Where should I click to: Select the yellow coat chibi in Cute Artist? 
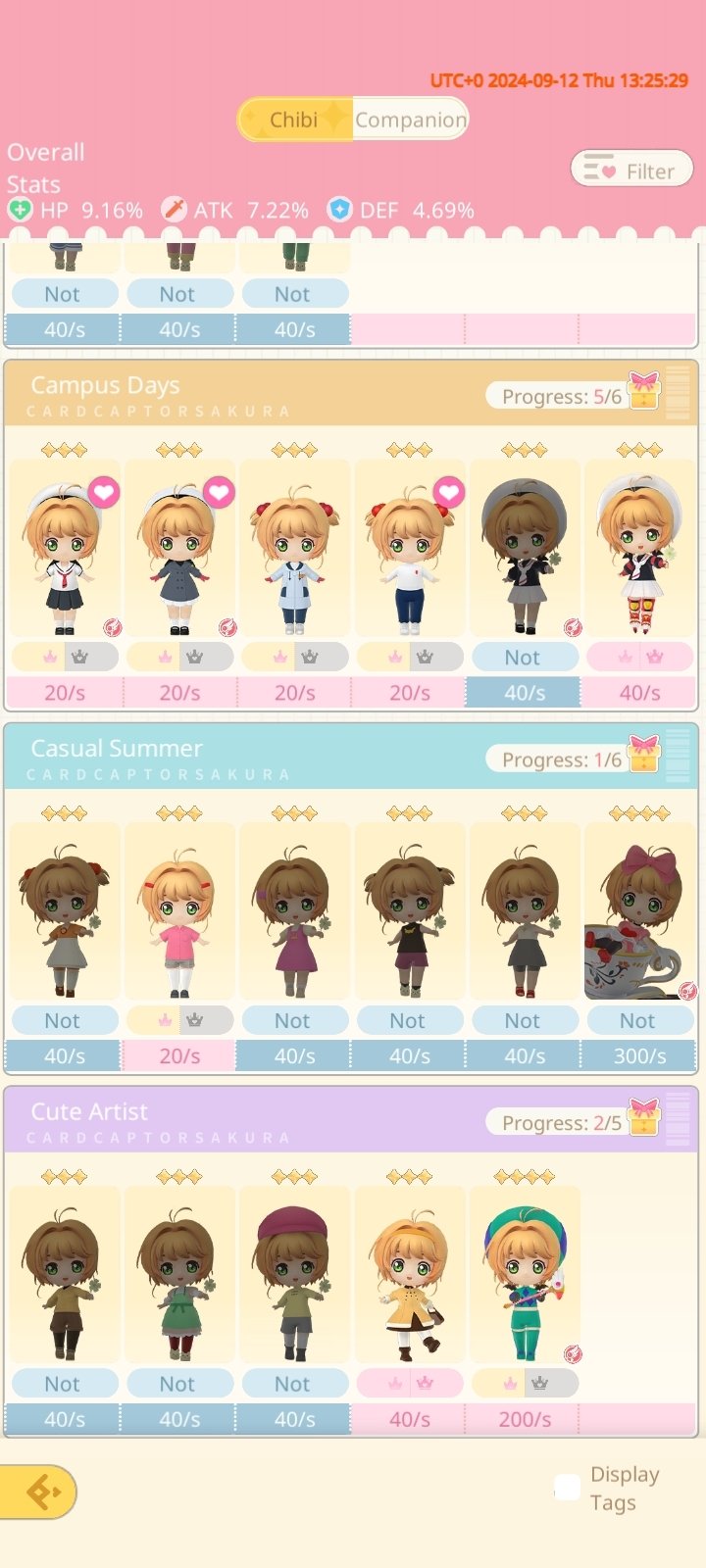pyautogui.click(x=410, y=1274)
